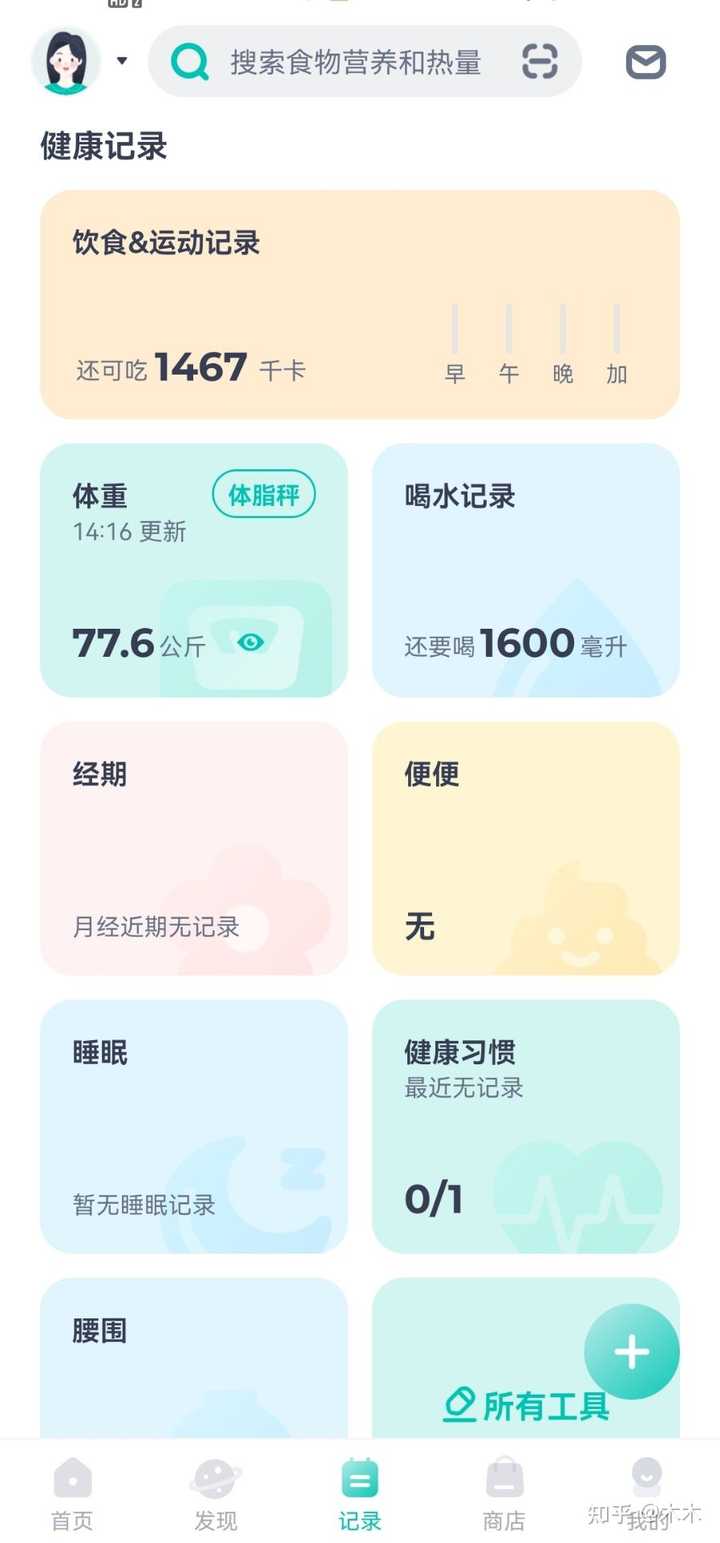The height and width of the screenshot is (1543, 720).
Task: Tap the 发现 planet icon in bottom navigation
Action: (x=215, y=1478)
